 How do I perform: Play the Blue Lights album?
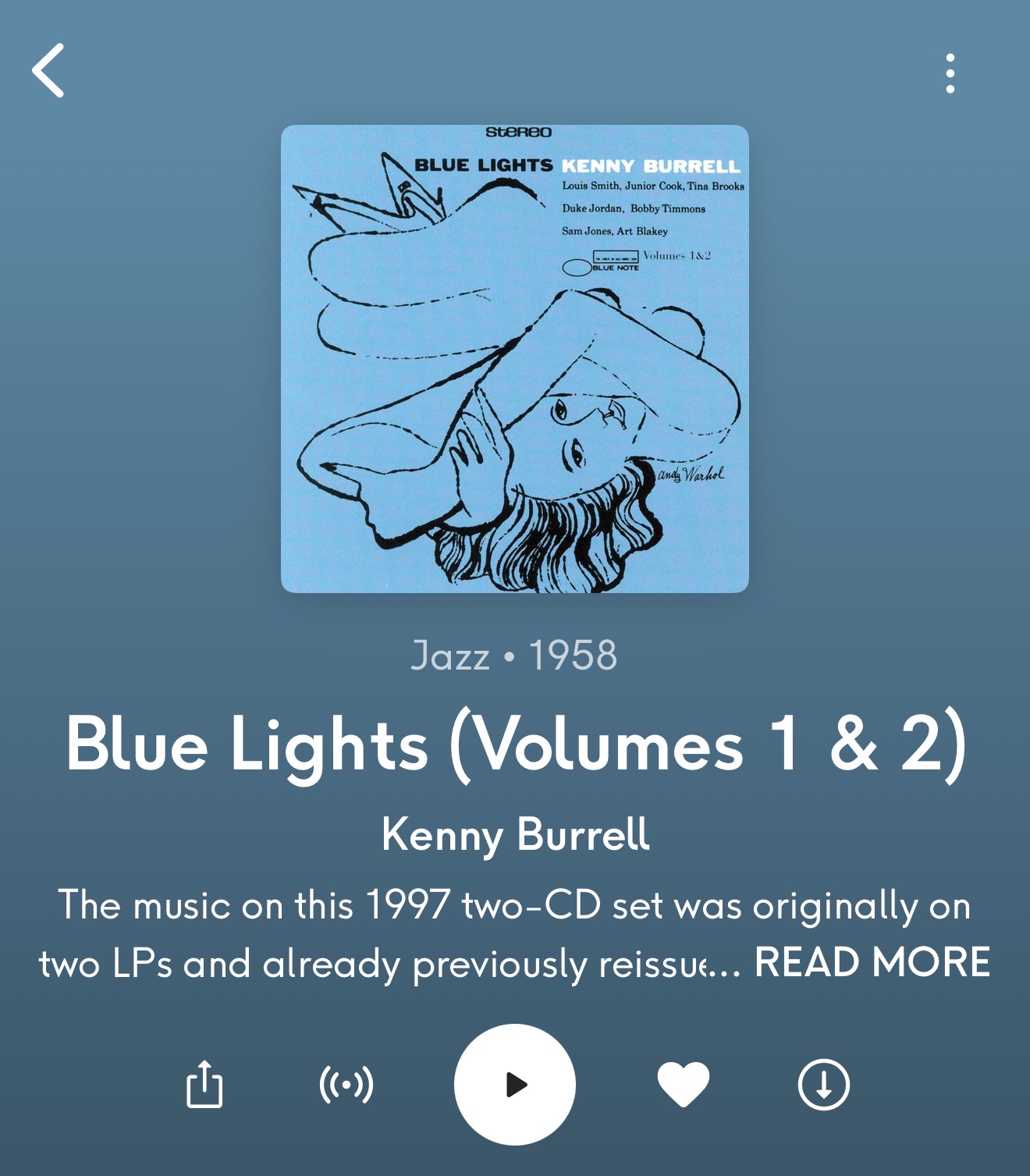point(515,1085)
